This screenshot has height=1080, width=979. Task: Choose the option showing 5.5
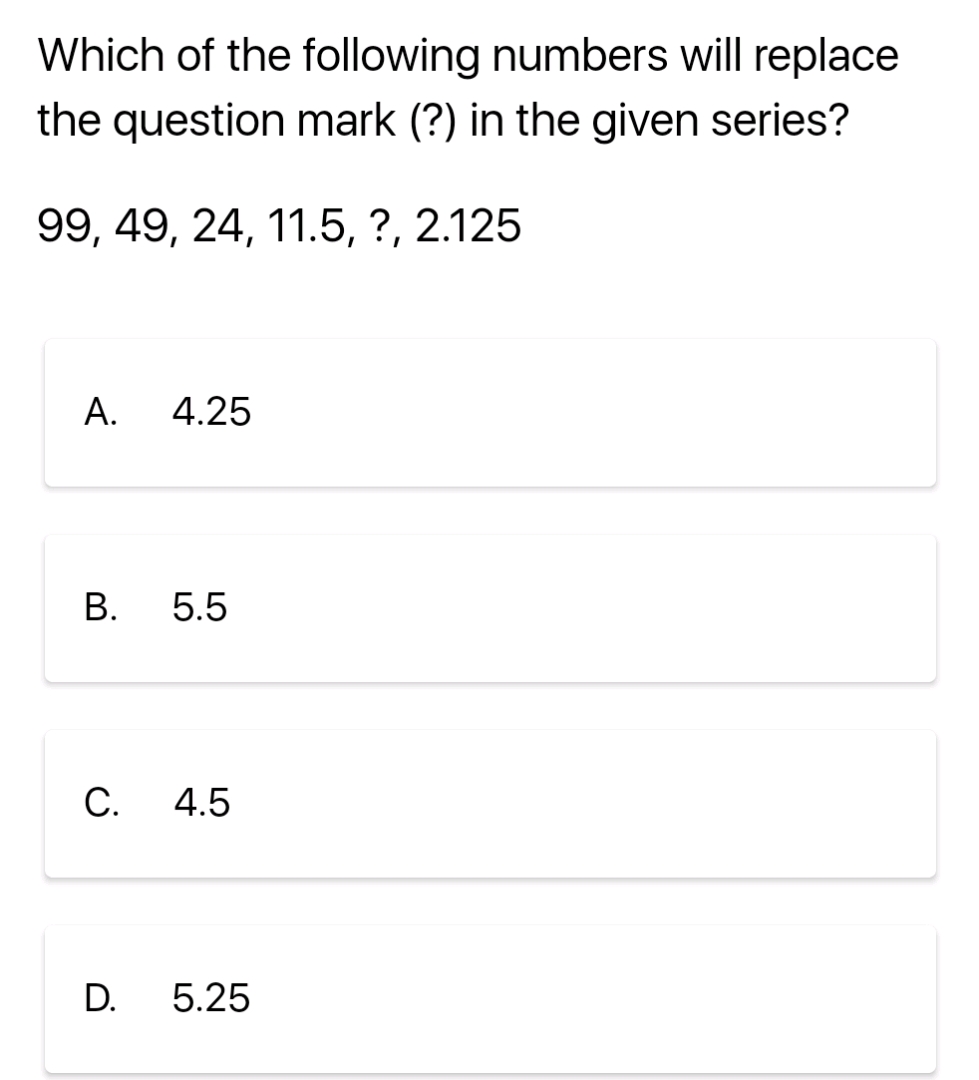(x=489, y=607)
